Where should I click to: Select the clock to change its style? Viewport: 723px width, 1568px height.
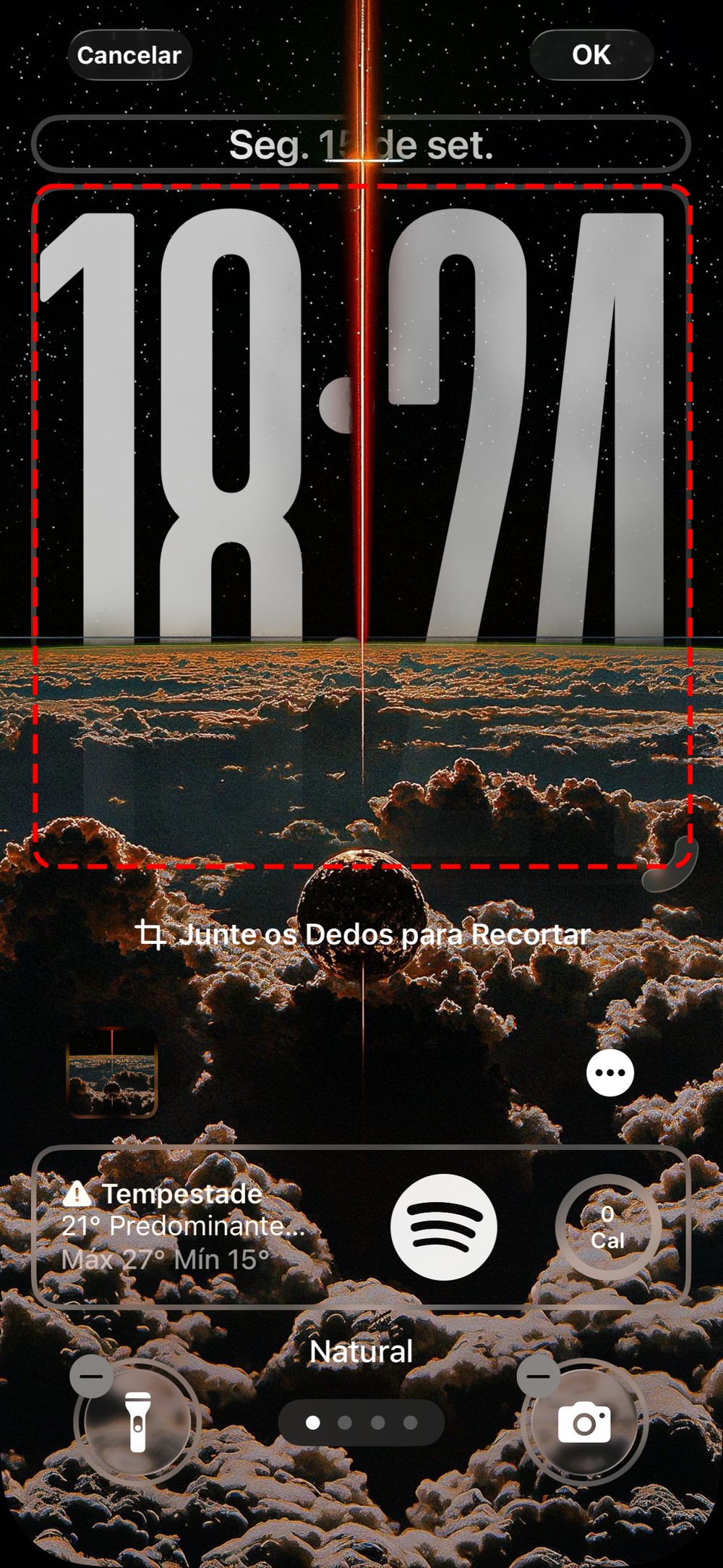coord(361,434)
